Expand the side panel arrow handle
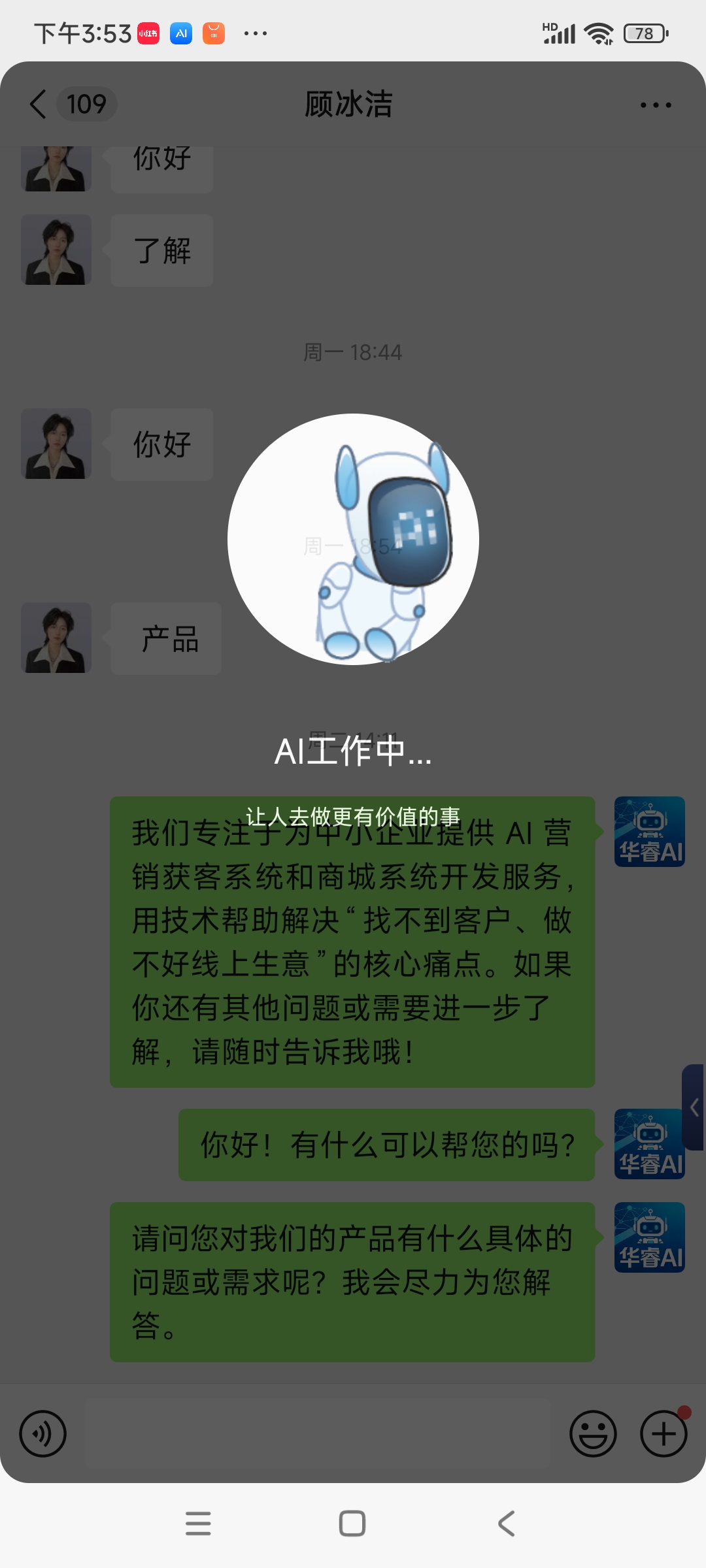Viewport: 706px width, 1568px height. click(694, 1107)
